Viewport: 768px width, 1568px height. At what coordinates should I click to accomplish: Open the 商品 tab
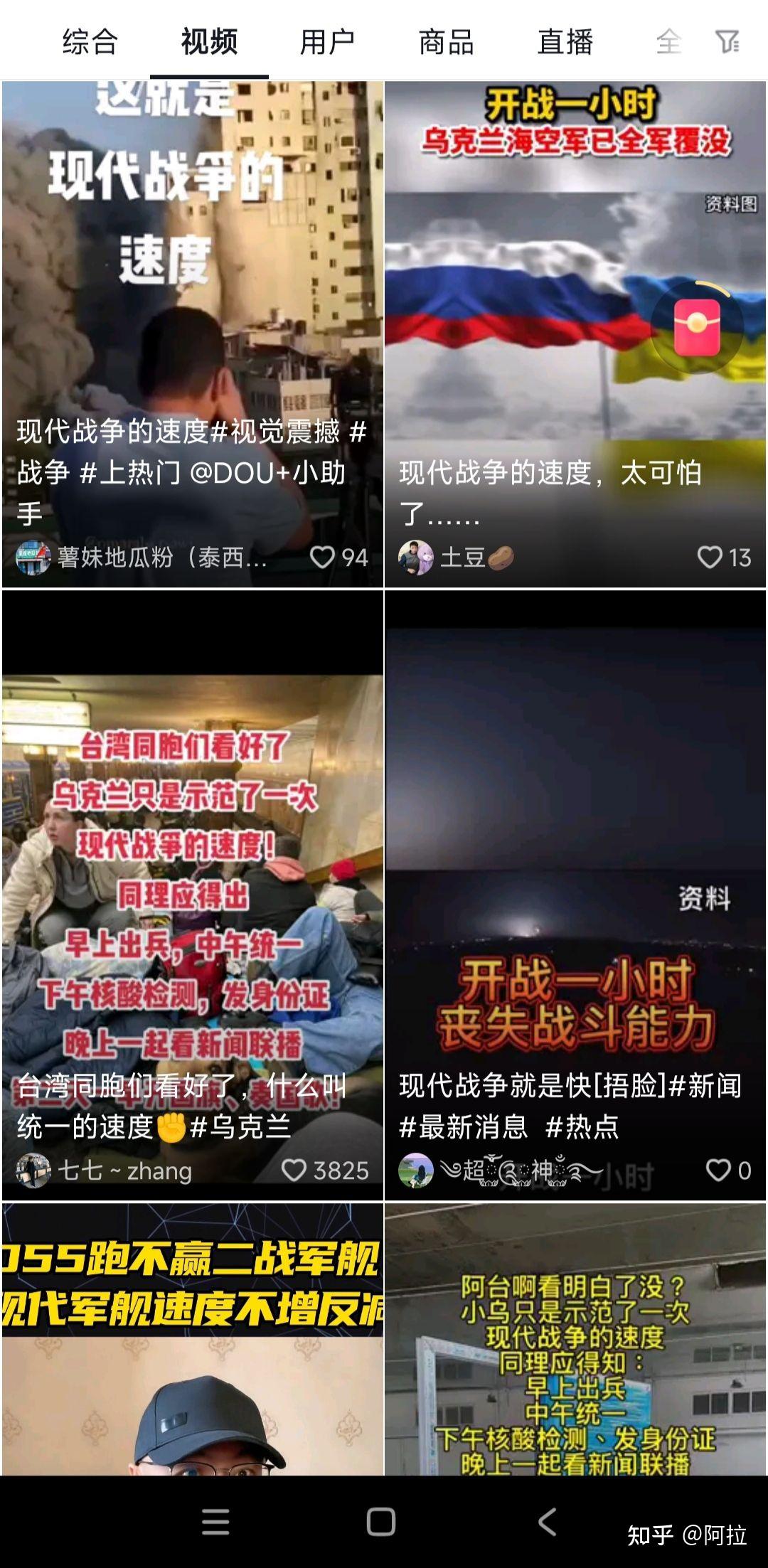(x=446, y=41)
